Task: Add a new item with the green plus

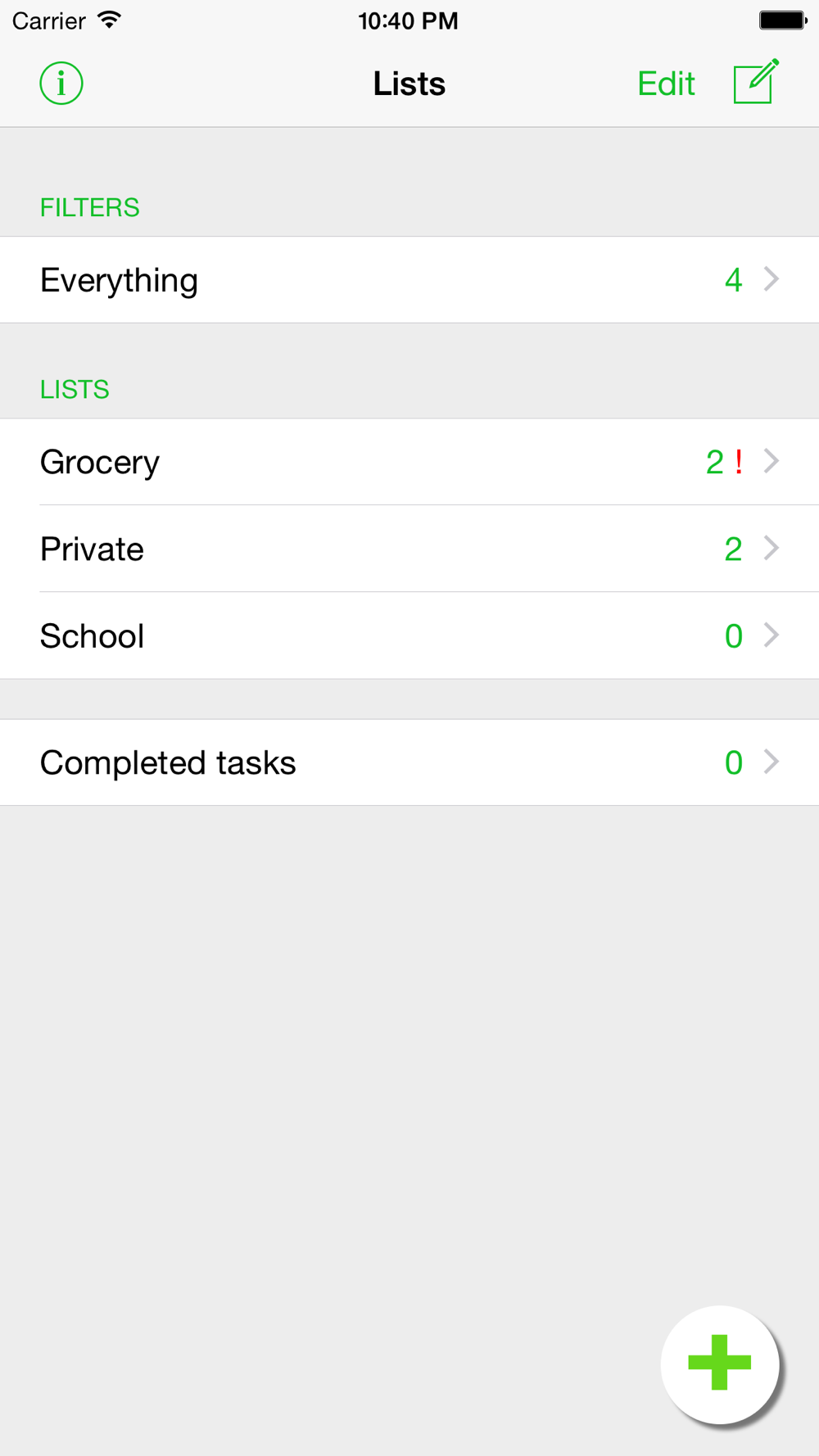Action: pos(720,1363)
